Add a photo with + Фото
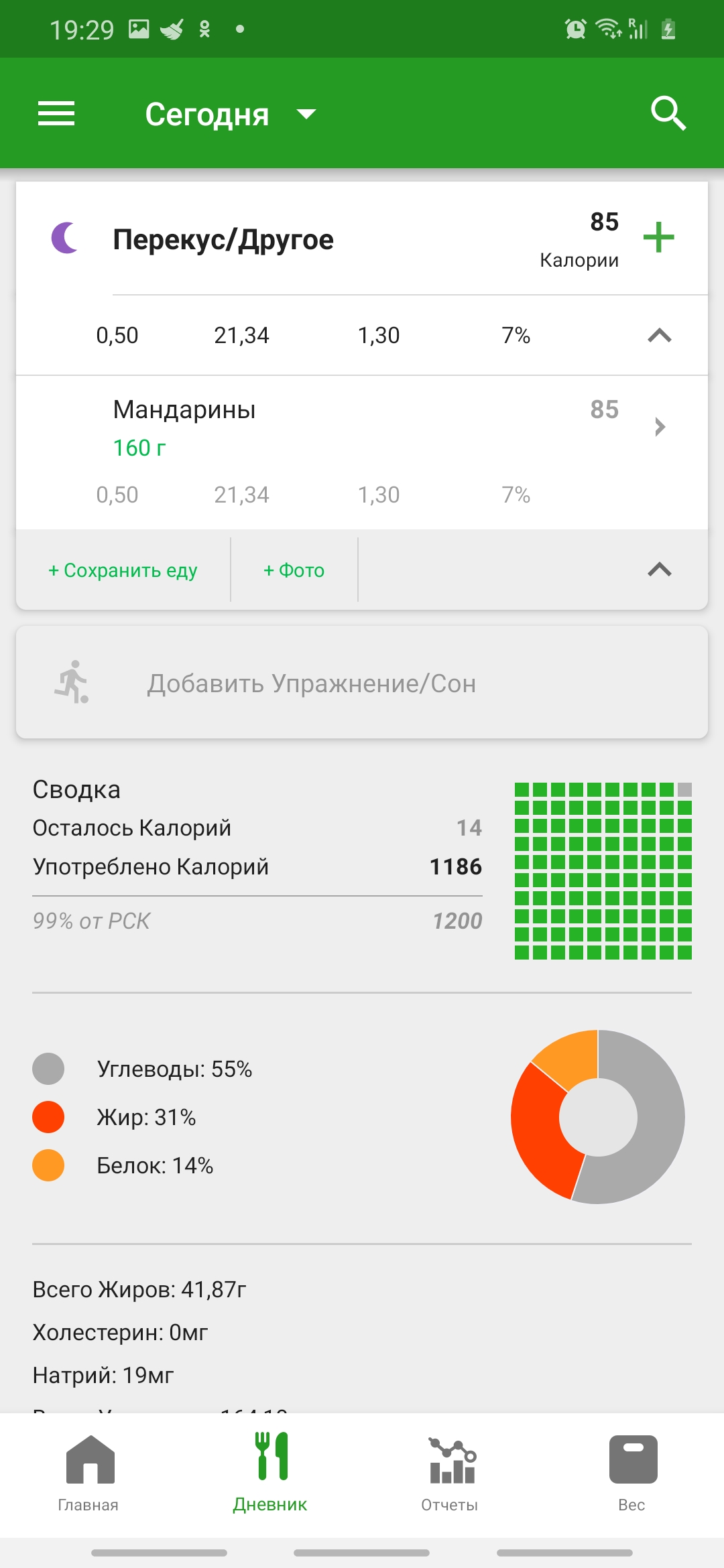724x1568 pixels. click(294, 570)
